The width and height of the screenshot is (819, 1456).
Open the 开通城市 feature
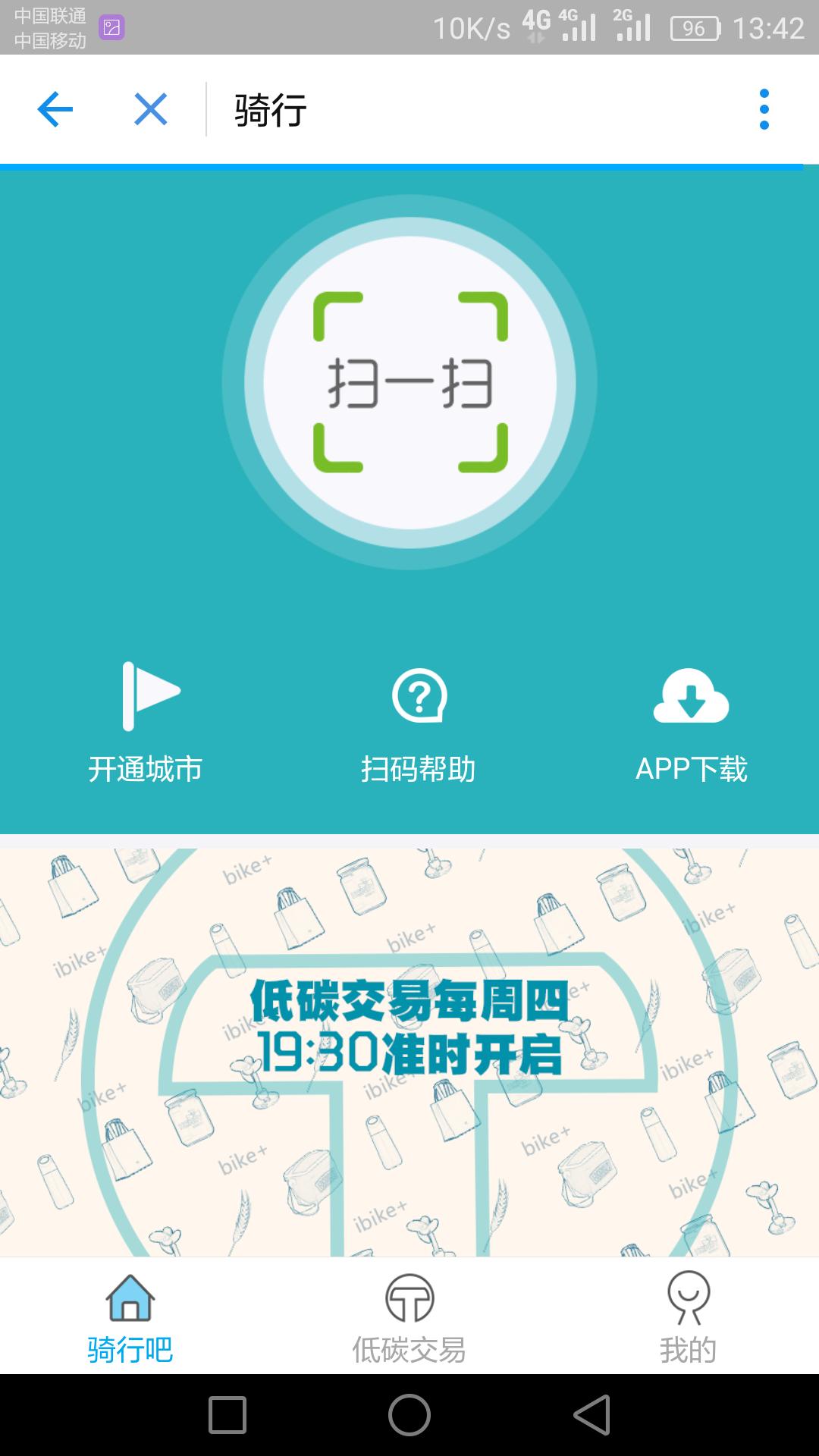click(x=149, y=768)
